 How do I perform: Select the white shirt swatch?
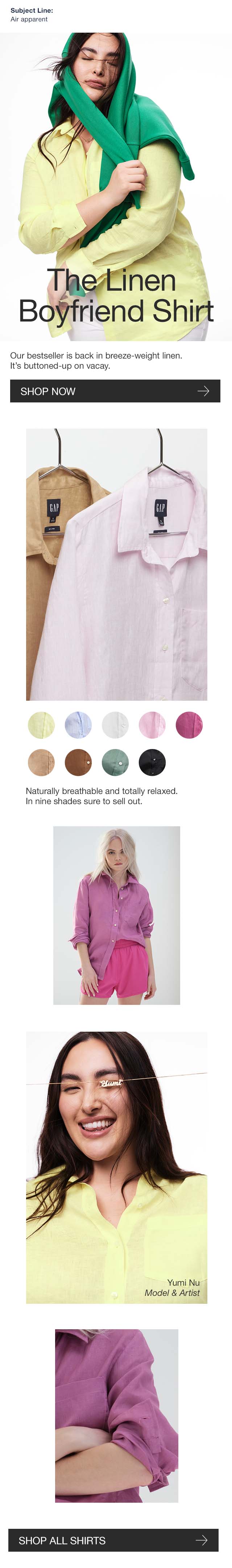[x=115, y=725]
